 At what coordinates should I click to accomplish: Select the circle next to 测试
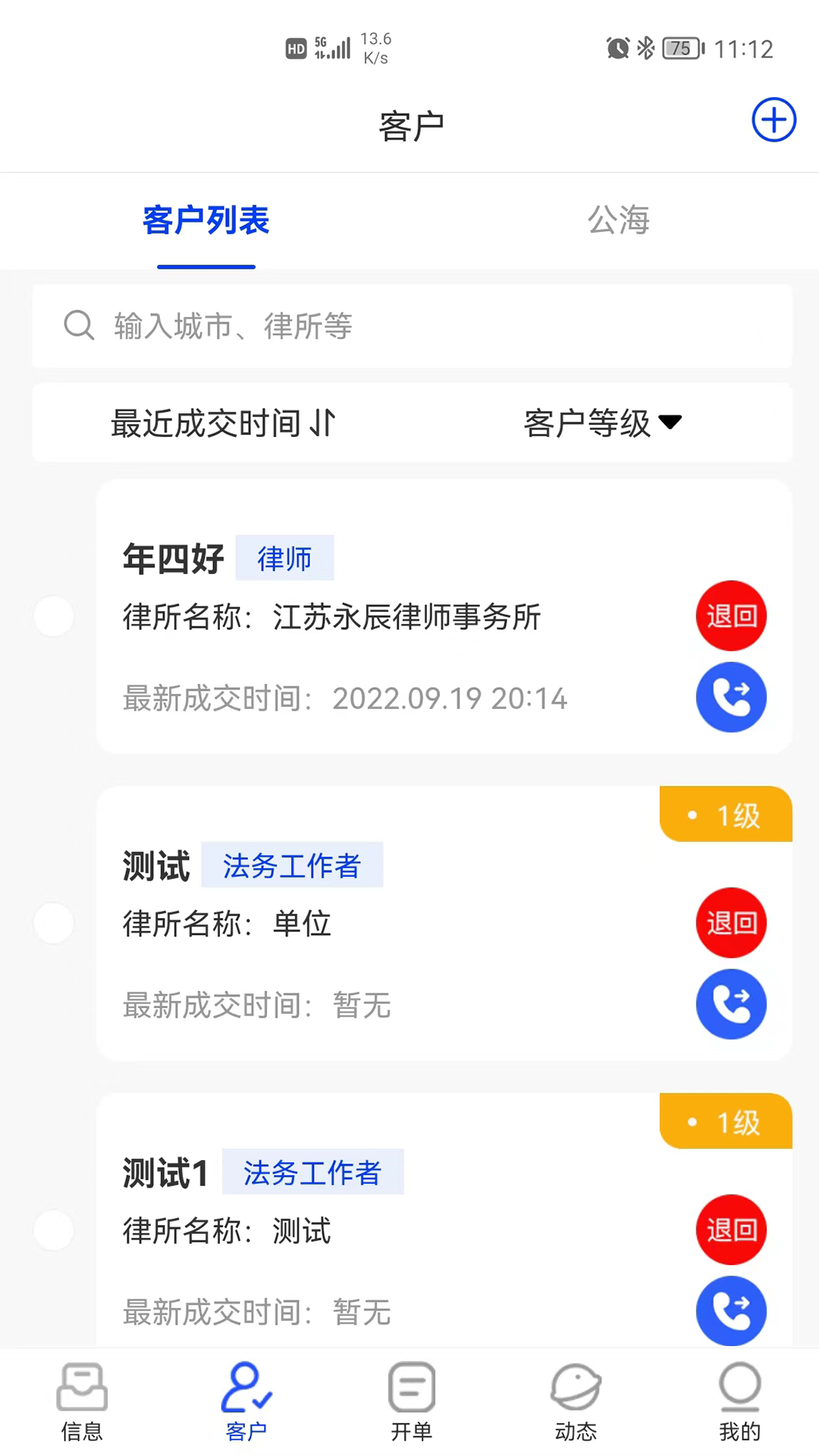click(53, 923)
